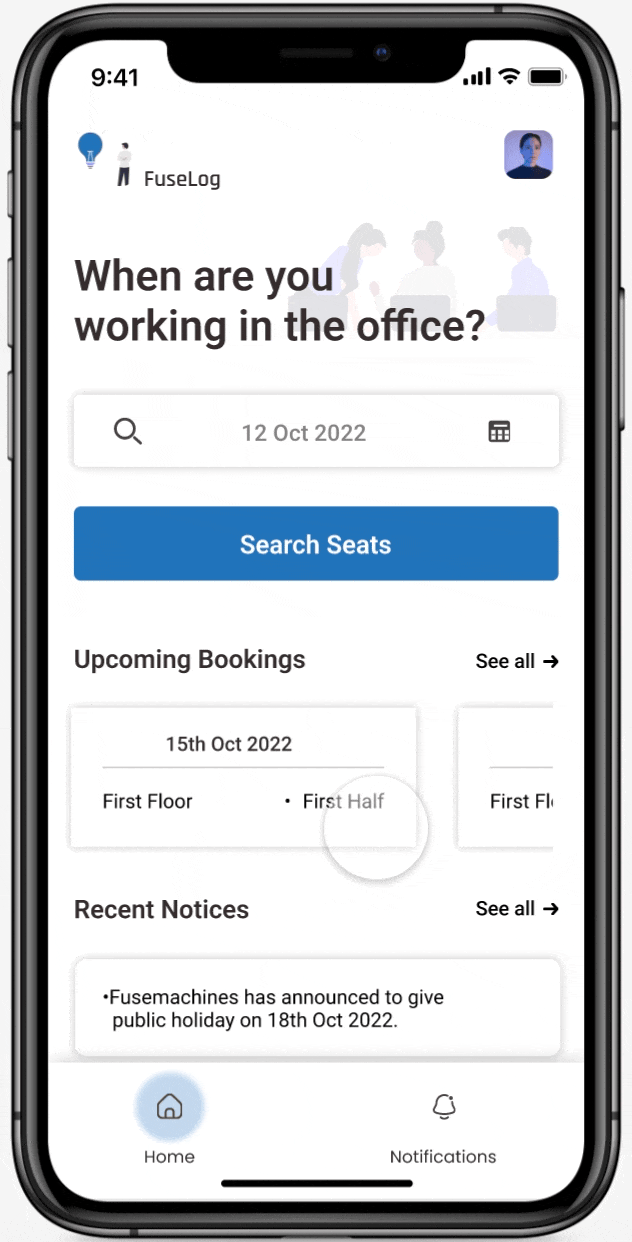
Task: Open the 15th Oct 2022 booking card
Action: point(243,777)
